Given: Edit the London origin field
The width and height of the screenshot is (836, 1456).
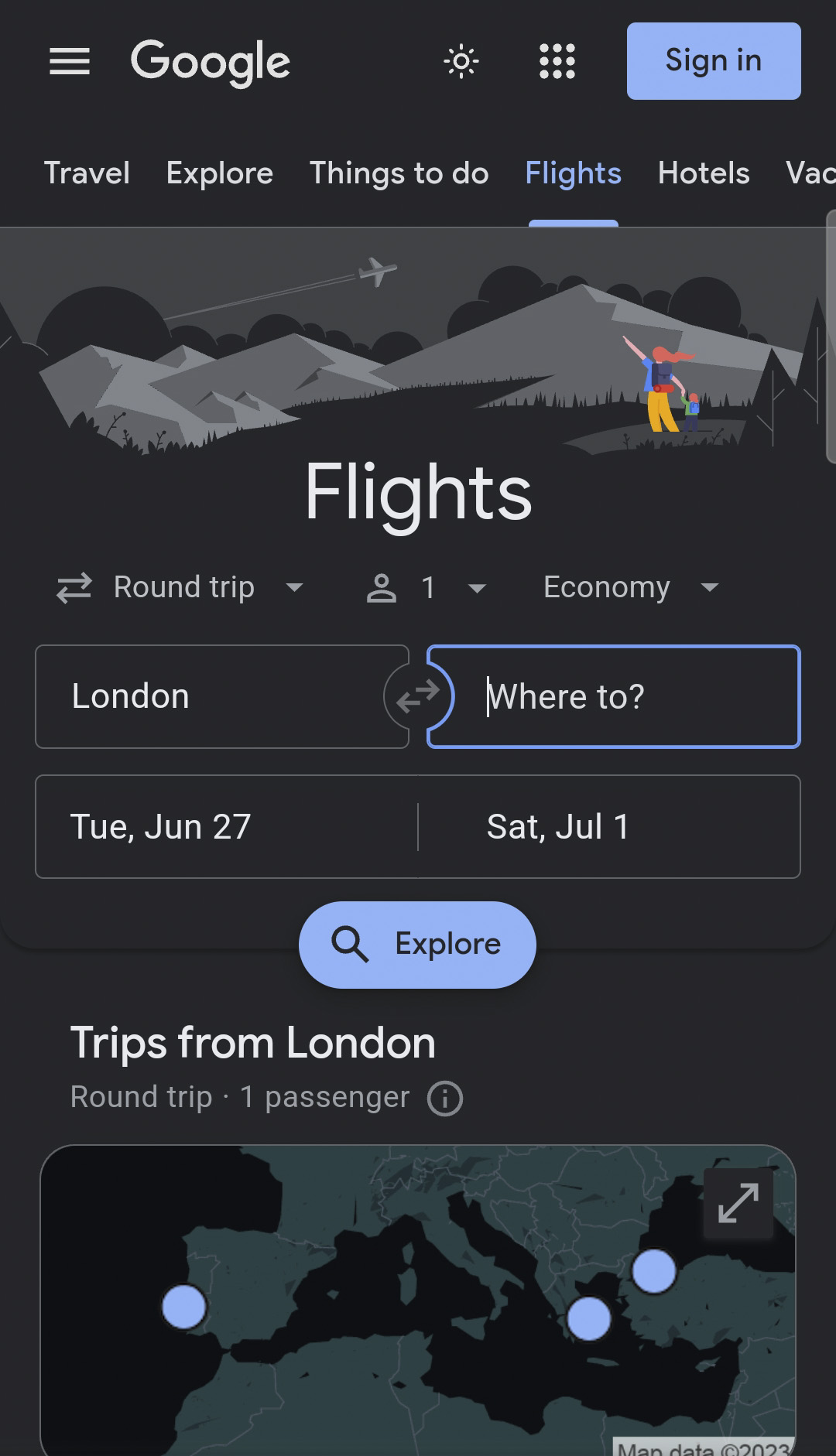Looking at the screenshot, I should click(222, 696).
